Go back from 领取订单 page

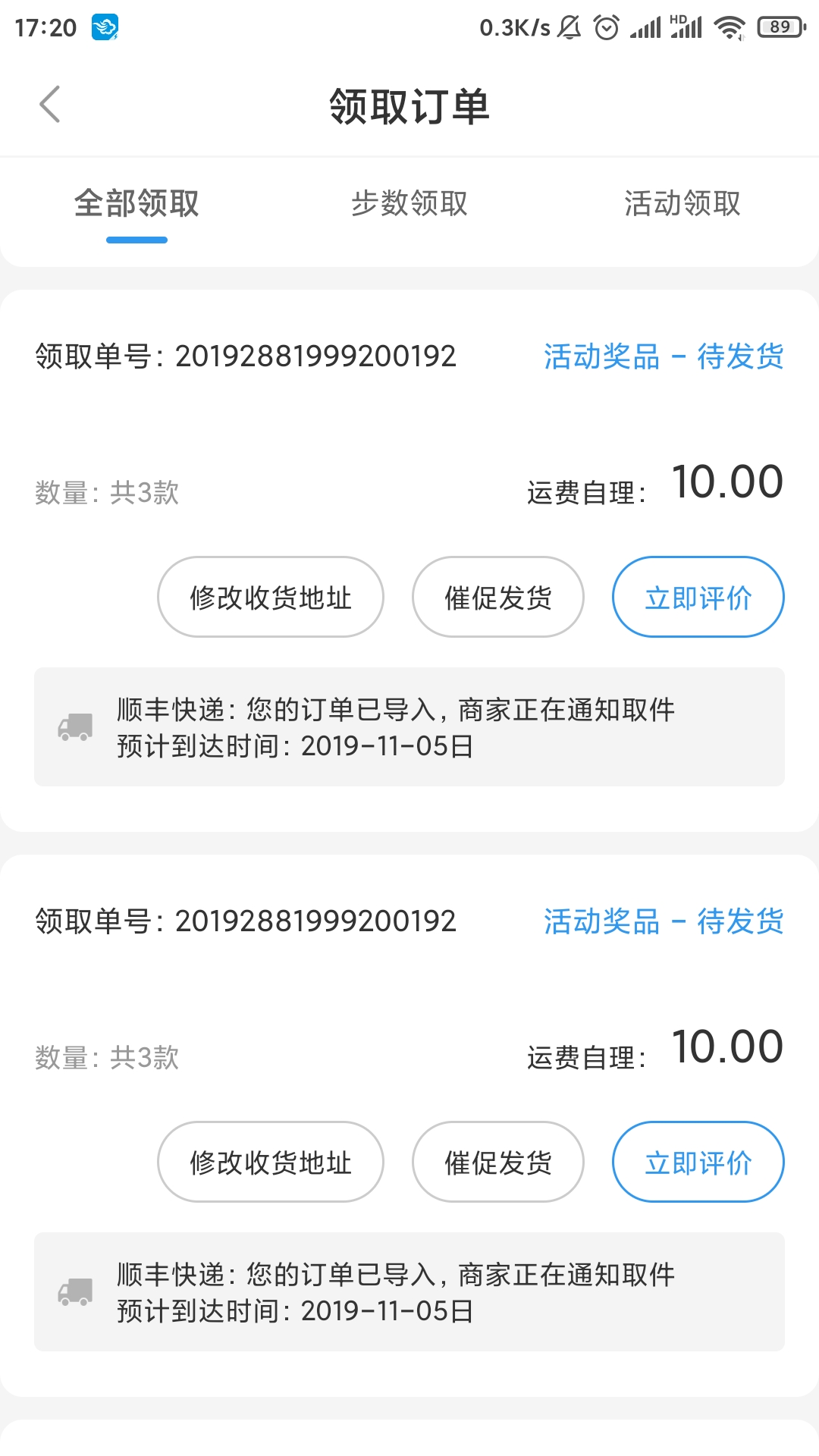[50, 105]
